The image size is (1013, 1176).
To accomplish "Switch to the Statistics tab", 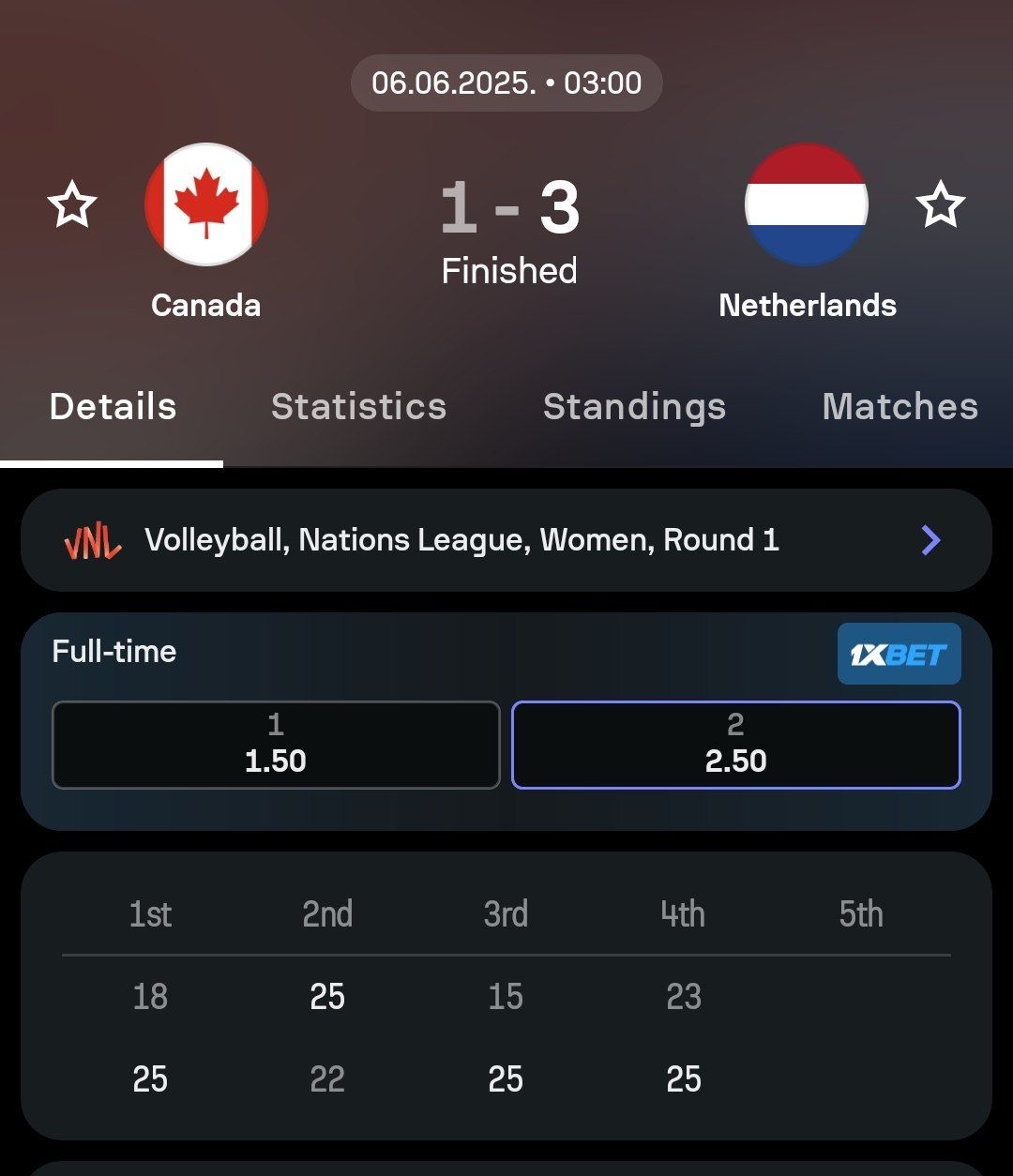I will (358, 407).
